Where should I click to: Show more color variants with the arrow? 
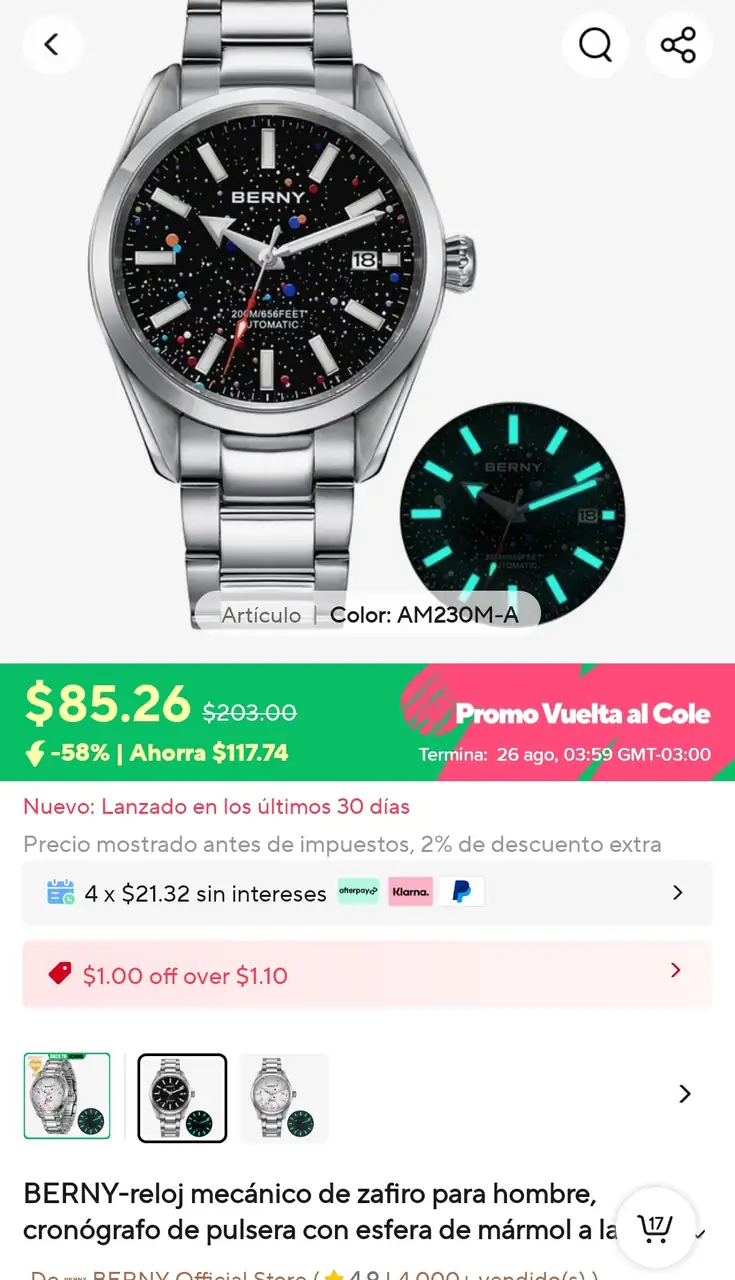[x=685, y=1094]
